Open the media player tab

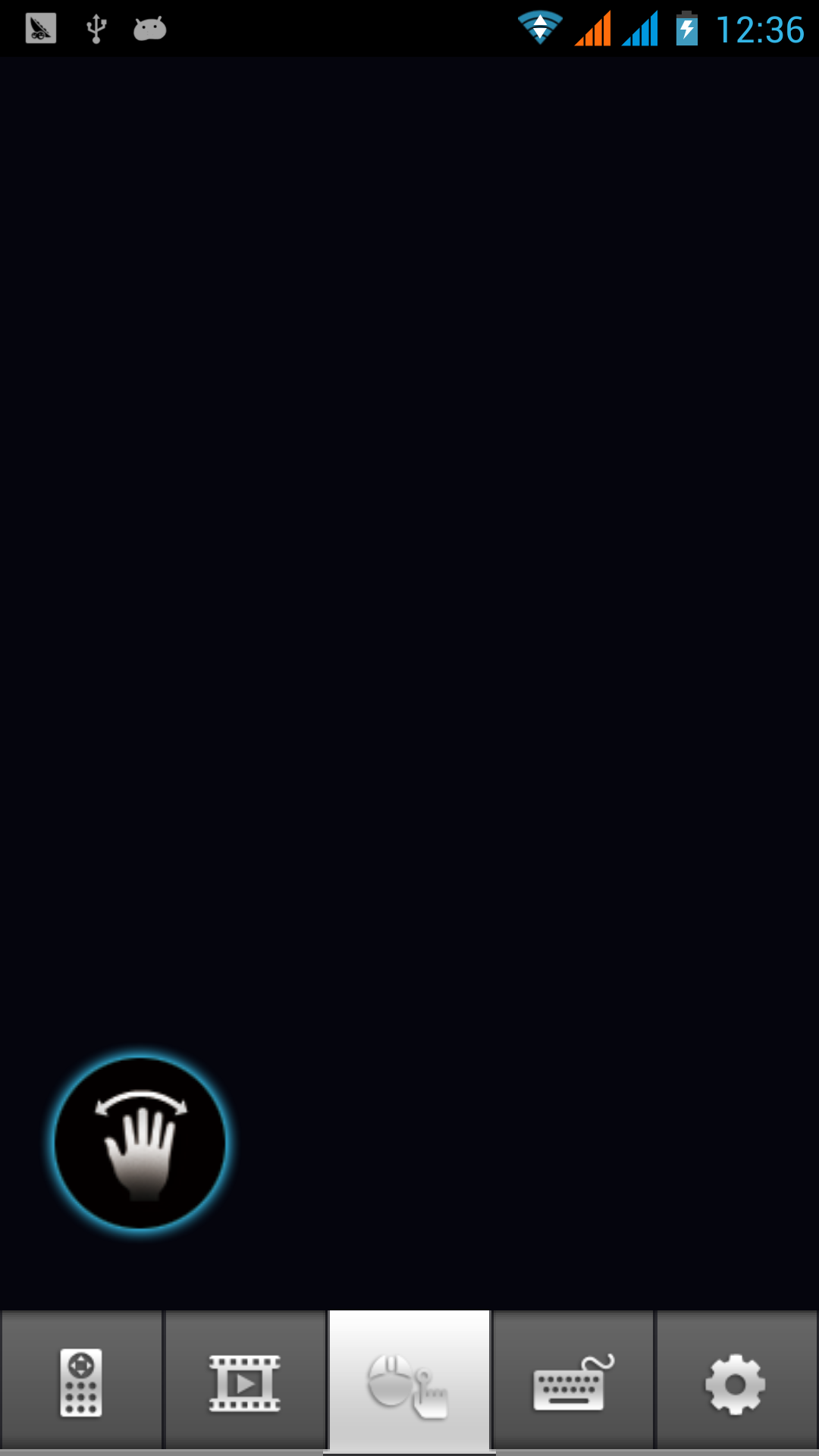[245, 1381]
